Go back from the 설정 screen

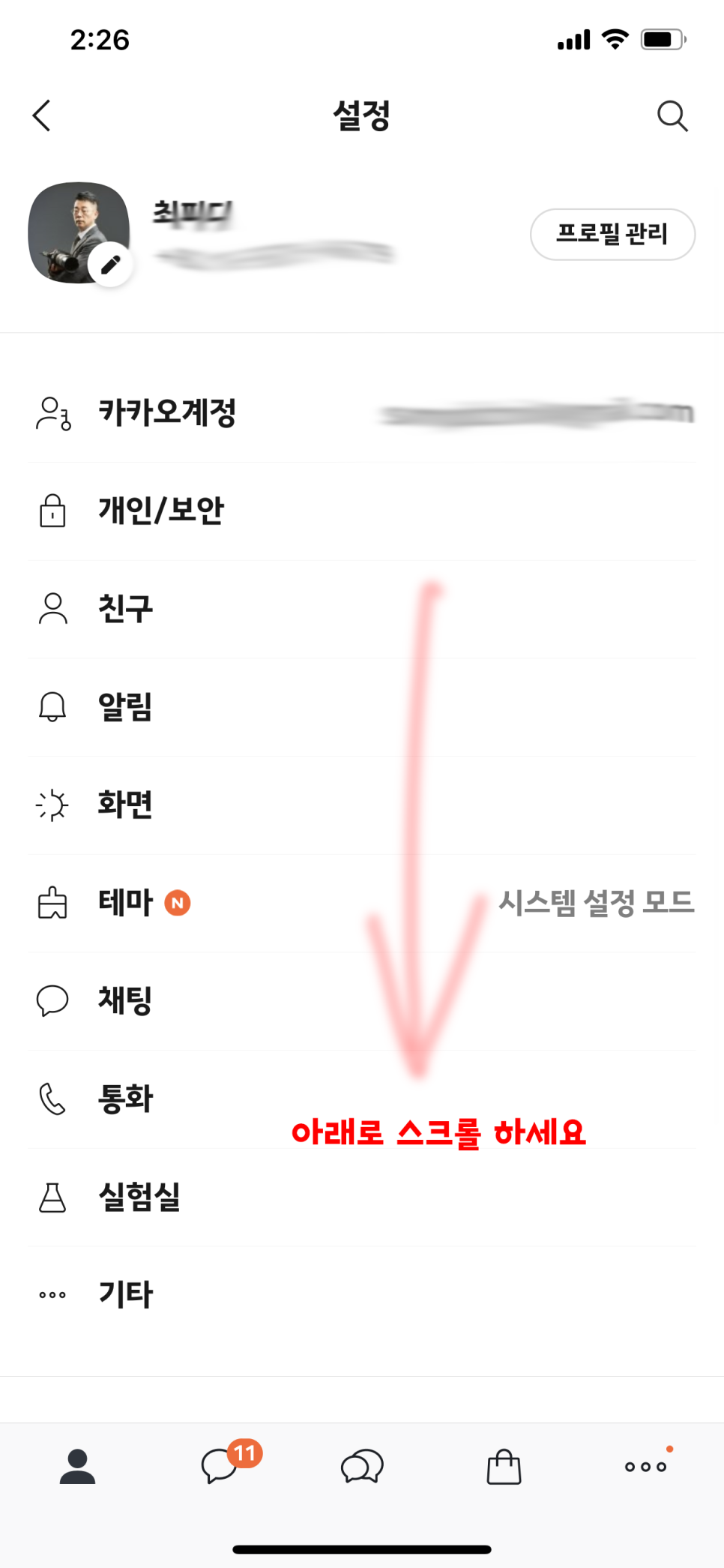click(x=42, y=115)
